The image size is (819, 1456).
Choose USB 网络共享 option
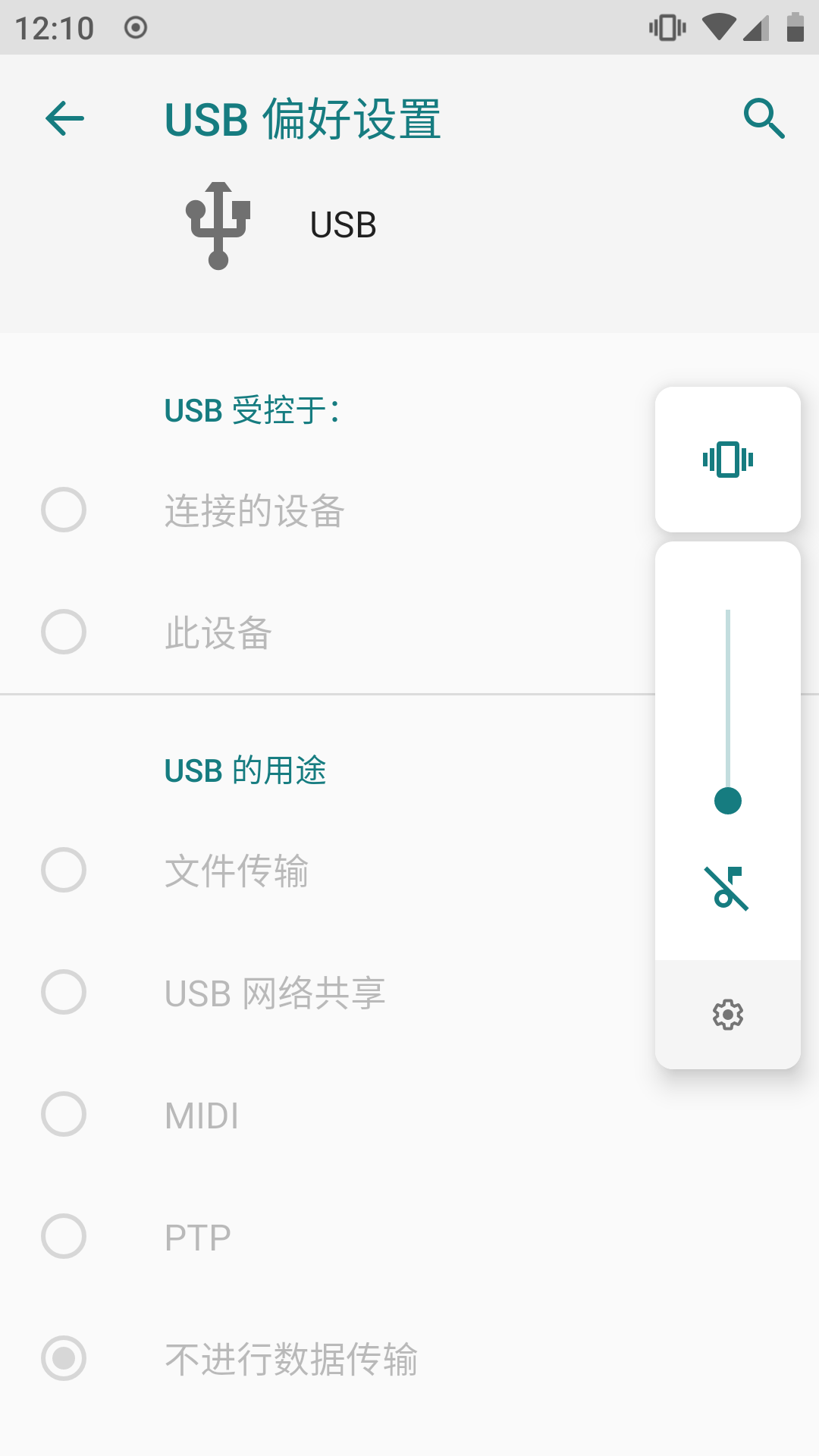click(x=64, y=992)
